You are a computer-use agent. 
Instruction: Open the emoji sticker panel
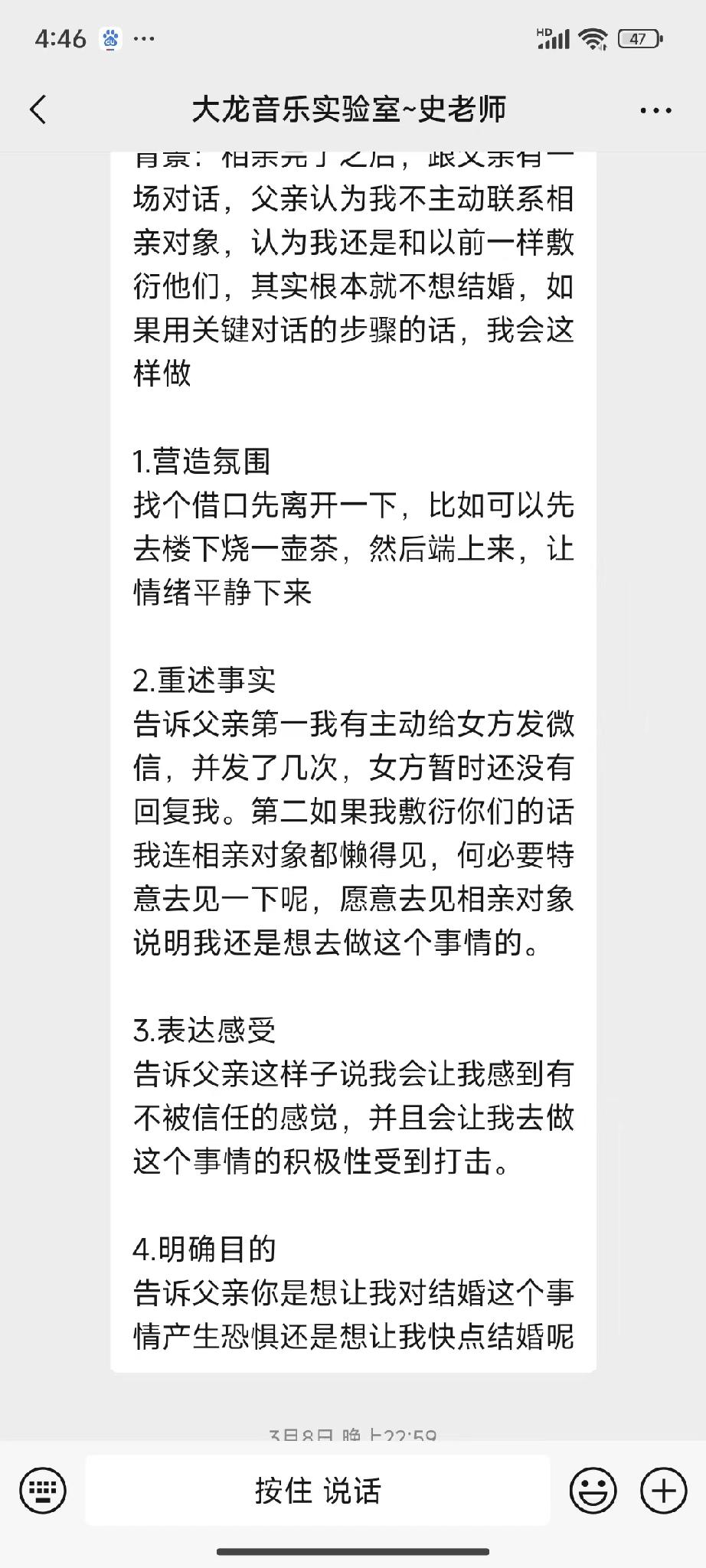click(593, 1491)
